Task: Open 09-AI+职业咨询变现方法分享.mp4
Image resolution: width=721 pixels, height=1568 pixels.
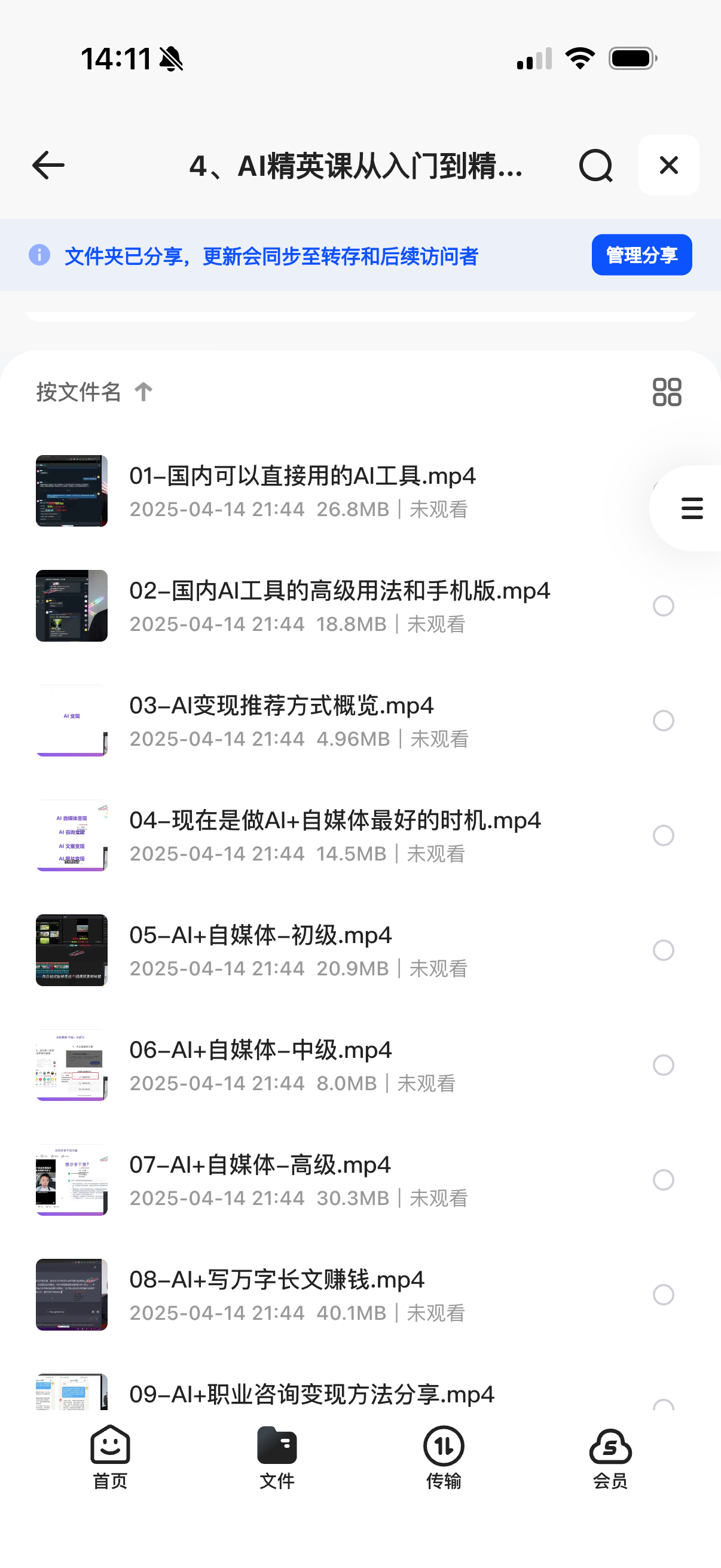Action: (x=311, y=1394)
